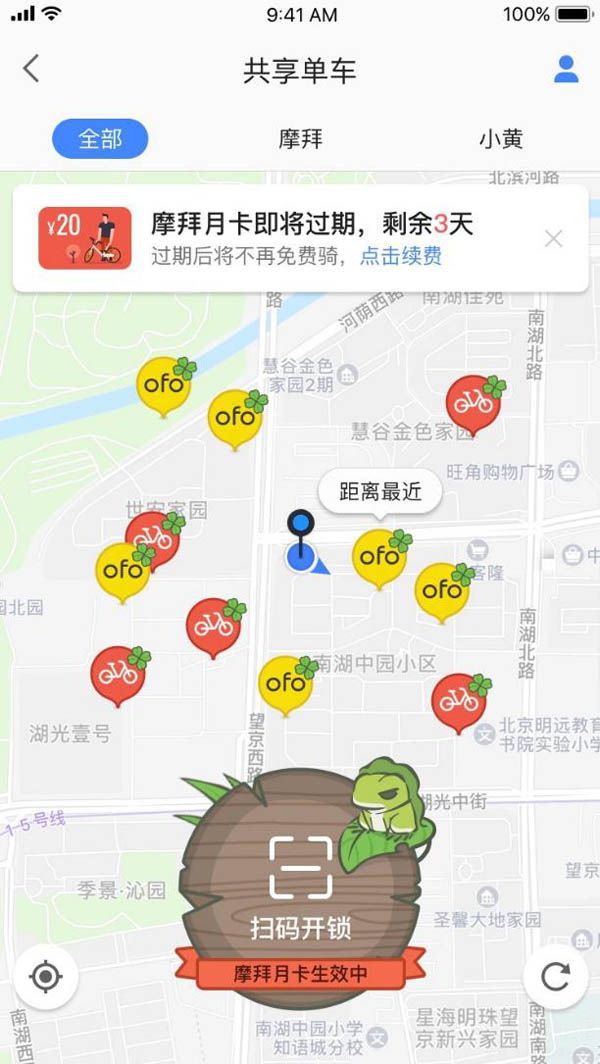
Task: Tap the 点击续费 renewal link
Action: pyautogui.click(x=401, y=256)
